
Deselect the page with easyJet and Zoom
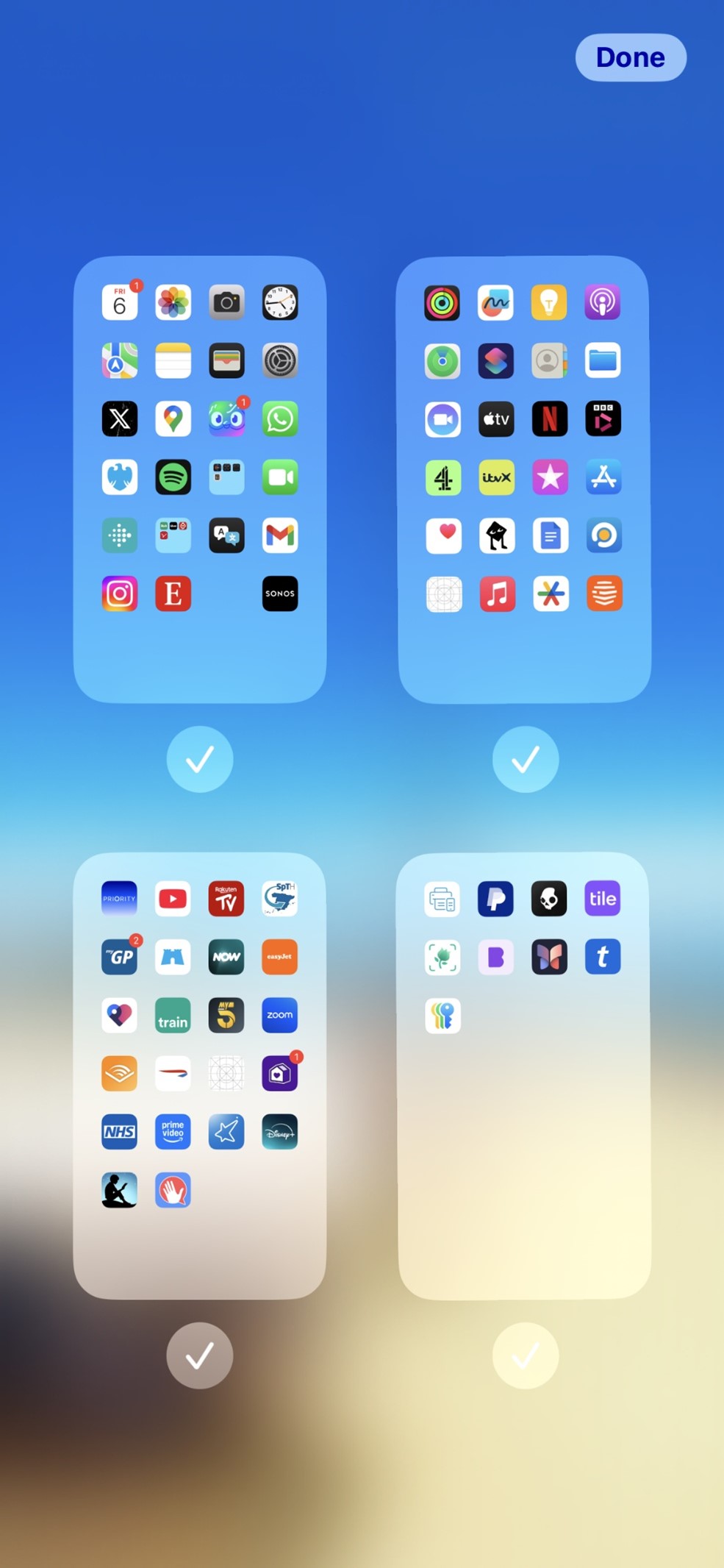[x=199, y=1355]
